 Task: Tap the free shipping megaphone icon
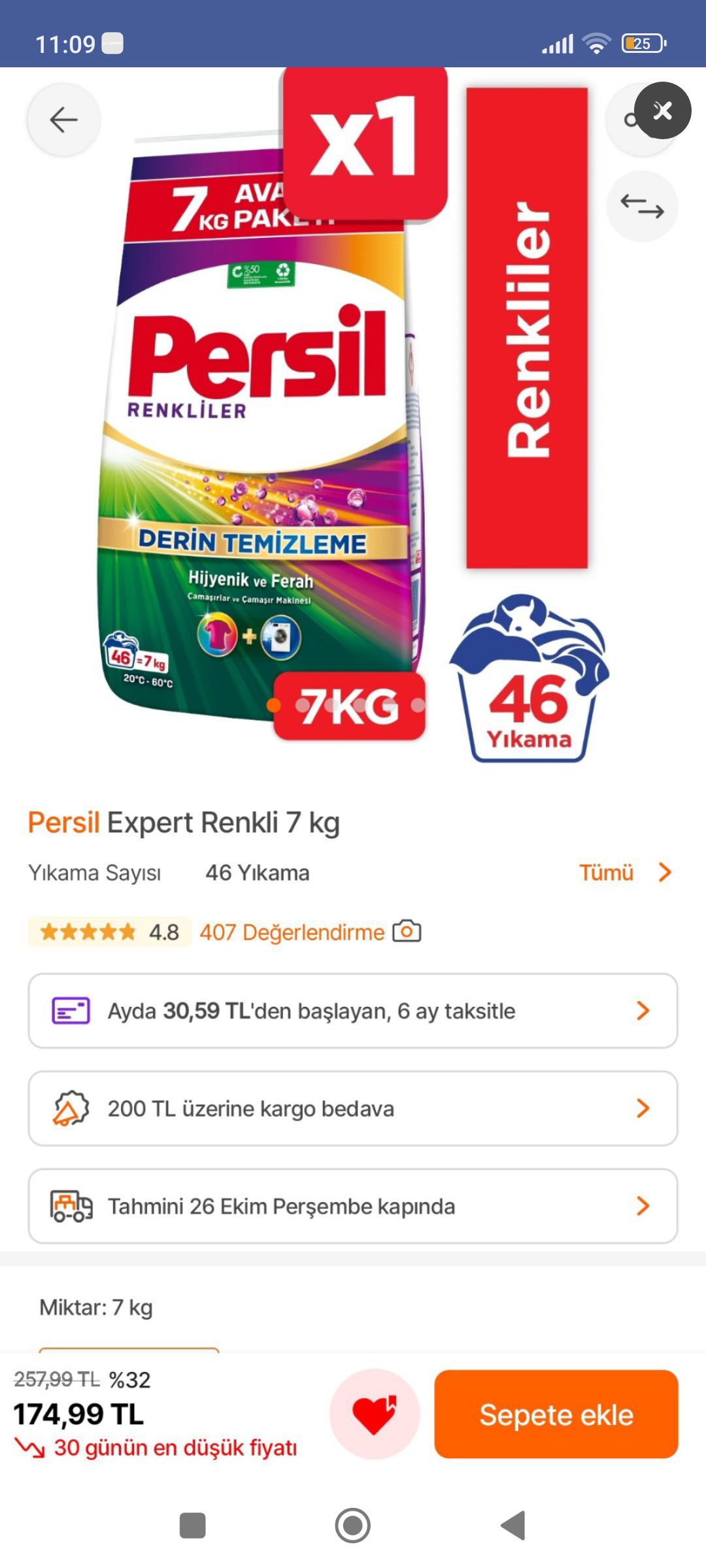(68, 1109)
